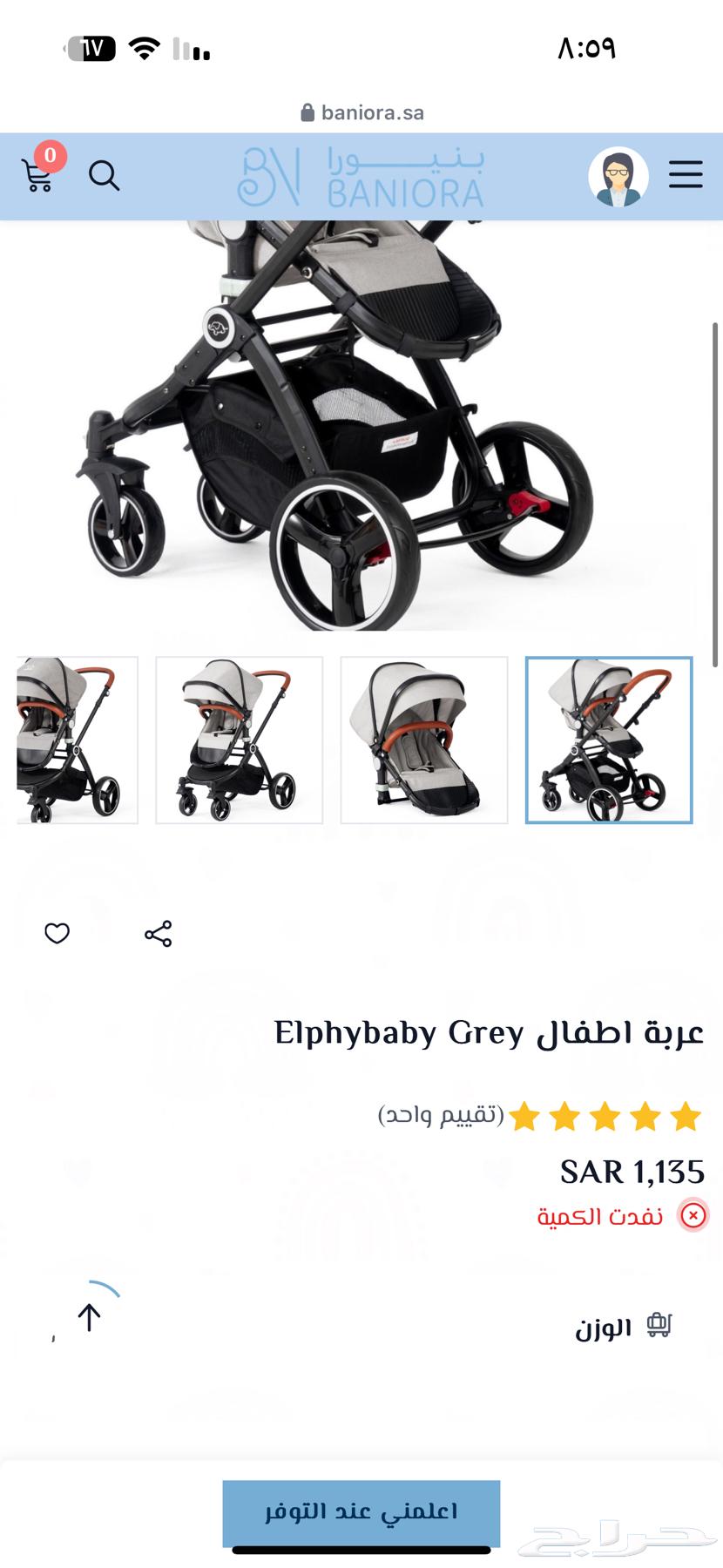Viewport: 723px width, 1568px height.
Task: Open the account profile avatar
Action: (x=618, y=176)
